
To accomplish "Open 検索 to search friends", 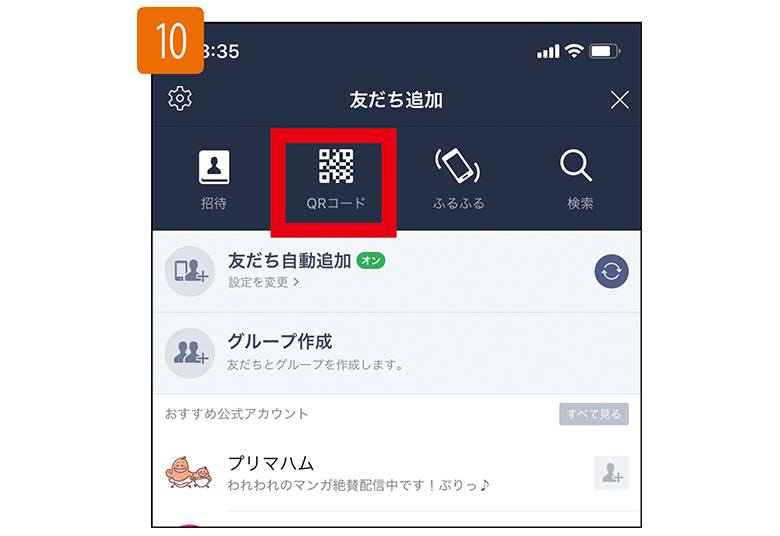I will pos(580,180).
